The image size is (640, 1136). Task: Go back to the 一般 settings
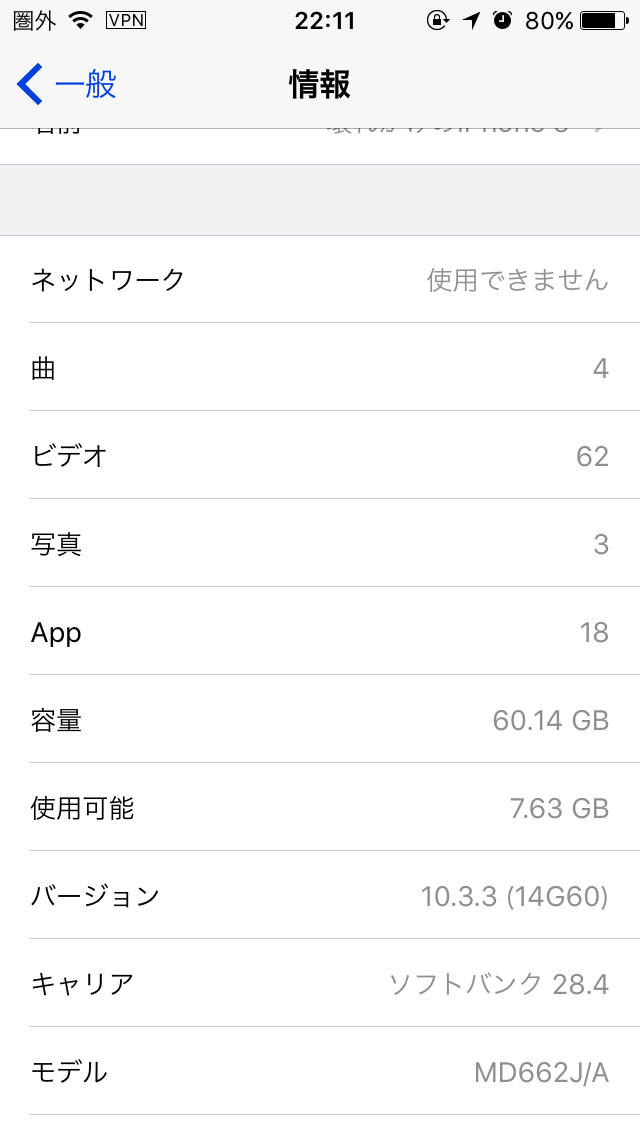67,84
